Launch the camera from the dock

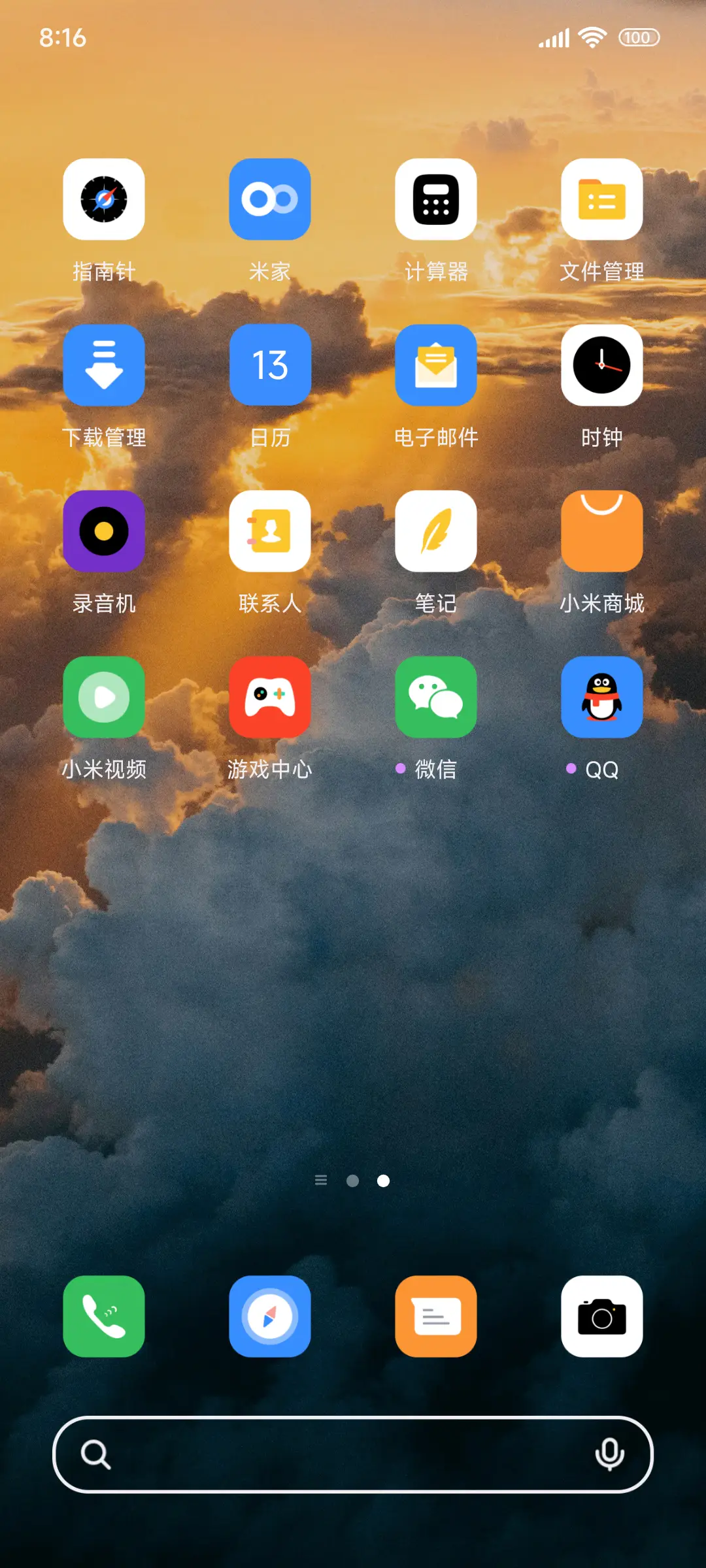coord(602,1316)
